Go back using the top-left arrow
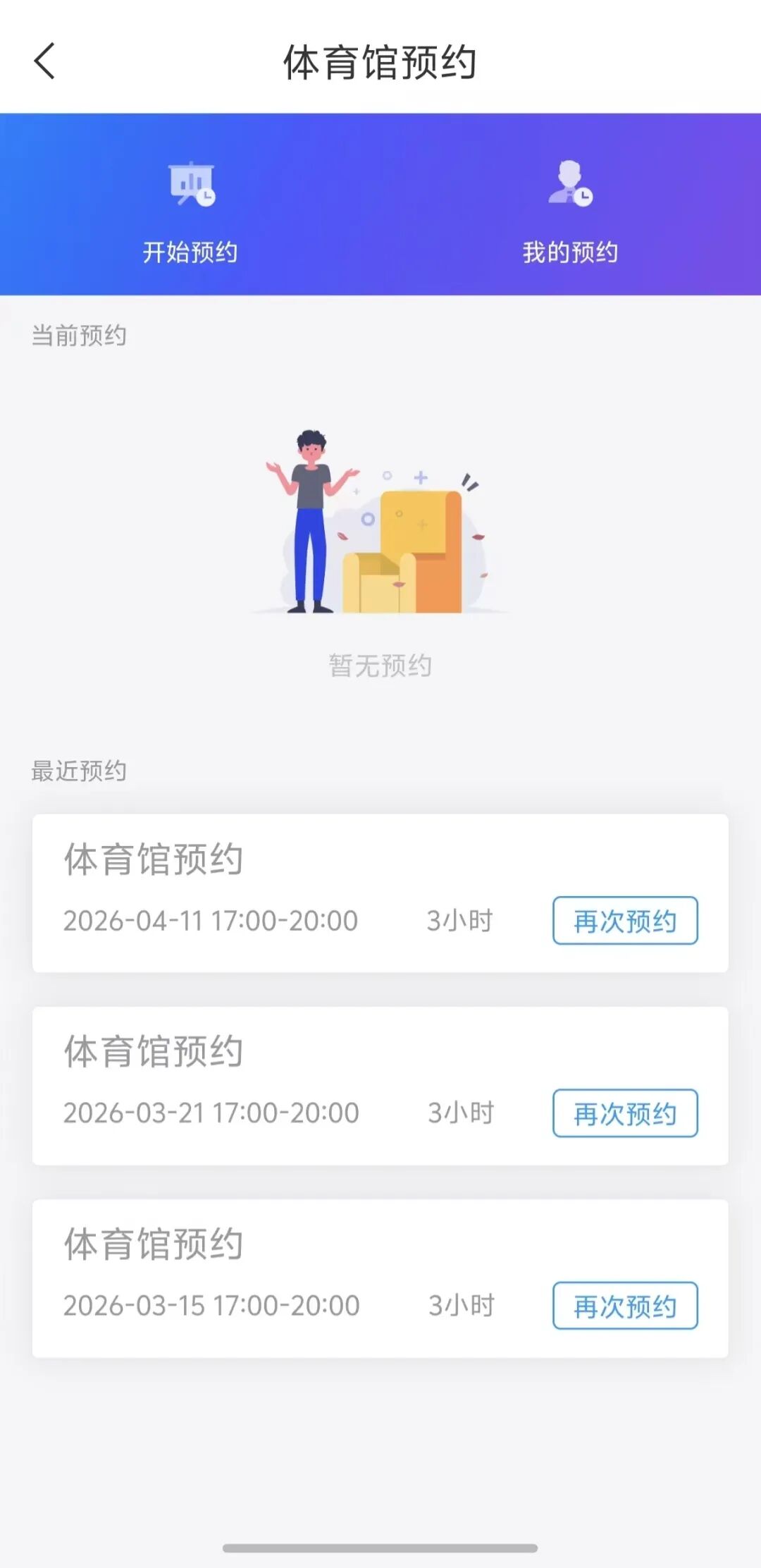The width and height of the screenshot is (761, 1568). (x=44, y=61)
